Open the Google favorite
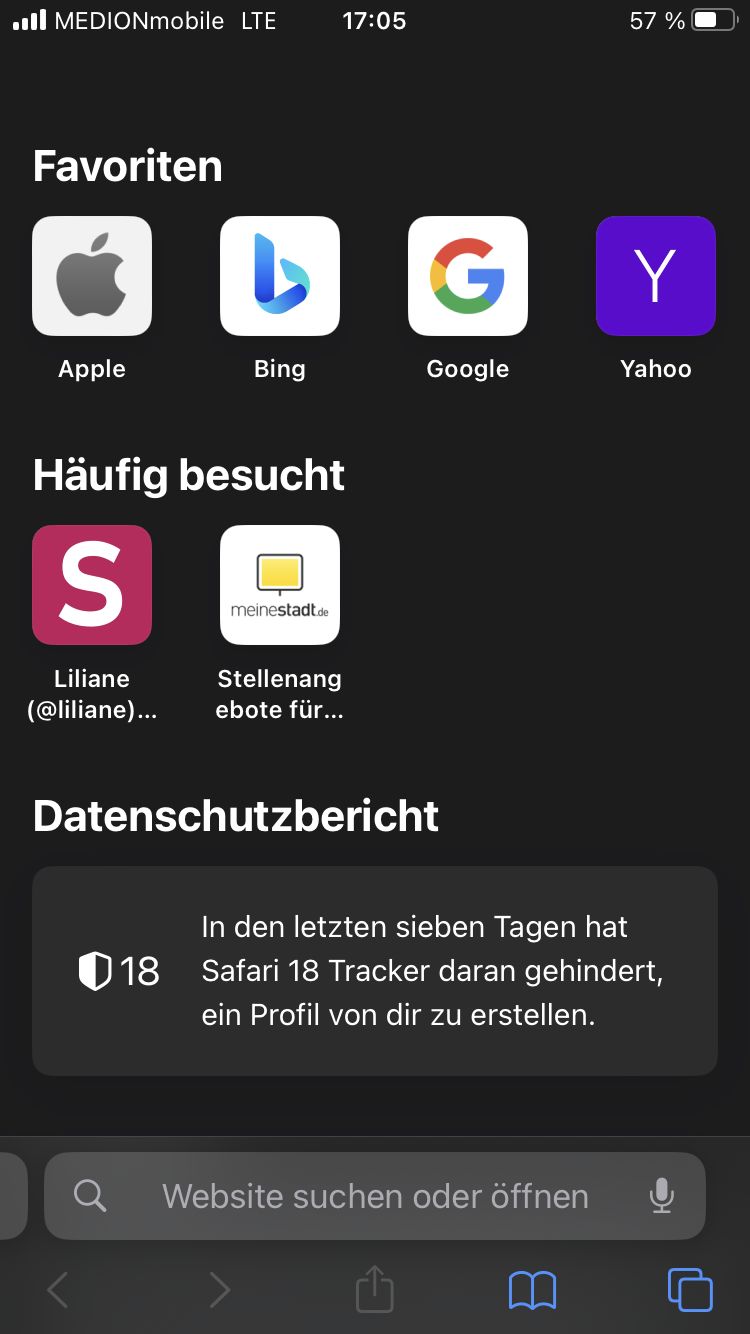The height and width of the screenshot is (1334, 750). tap(468, 276)
